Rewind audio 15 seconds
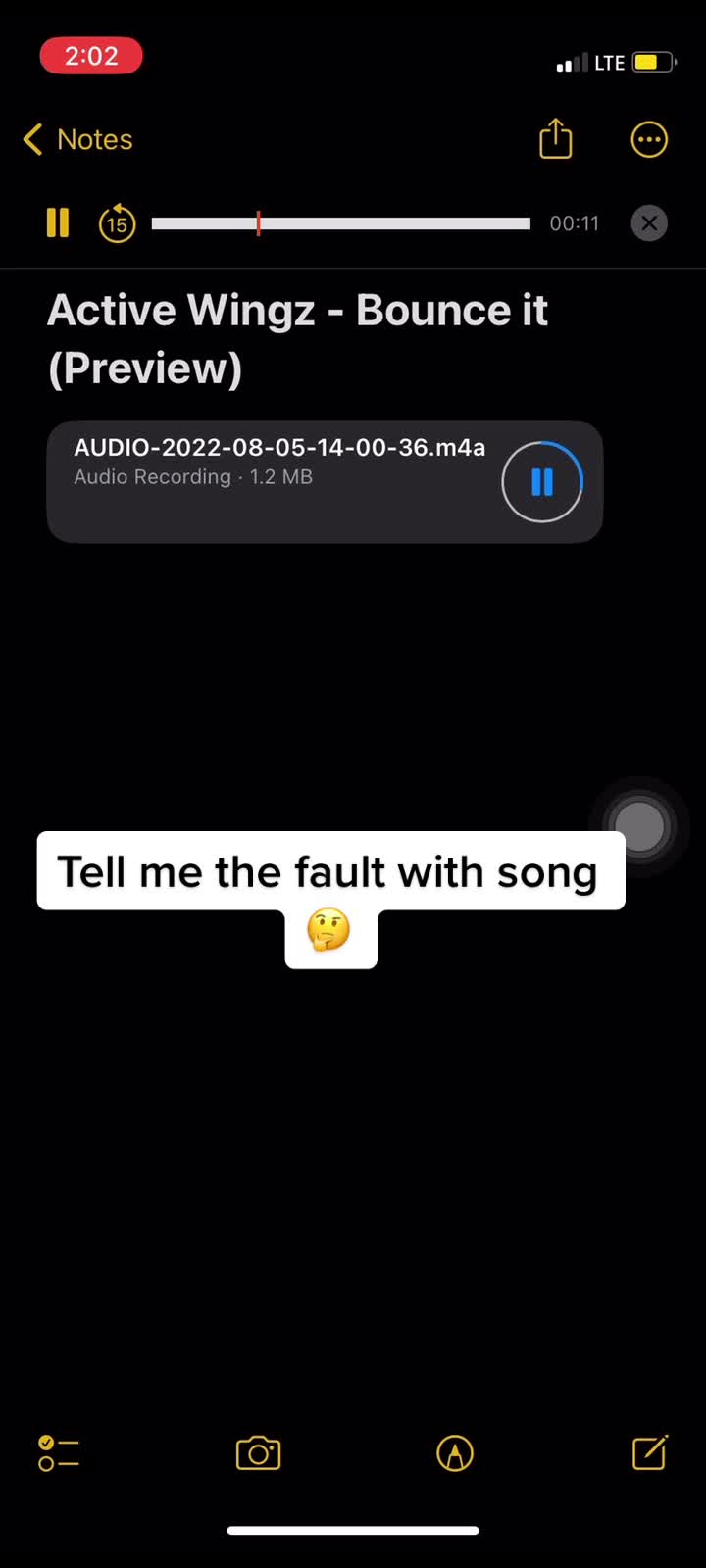Image resolution: width=706 pixels, height=1568 pixels. pos(117,223)
